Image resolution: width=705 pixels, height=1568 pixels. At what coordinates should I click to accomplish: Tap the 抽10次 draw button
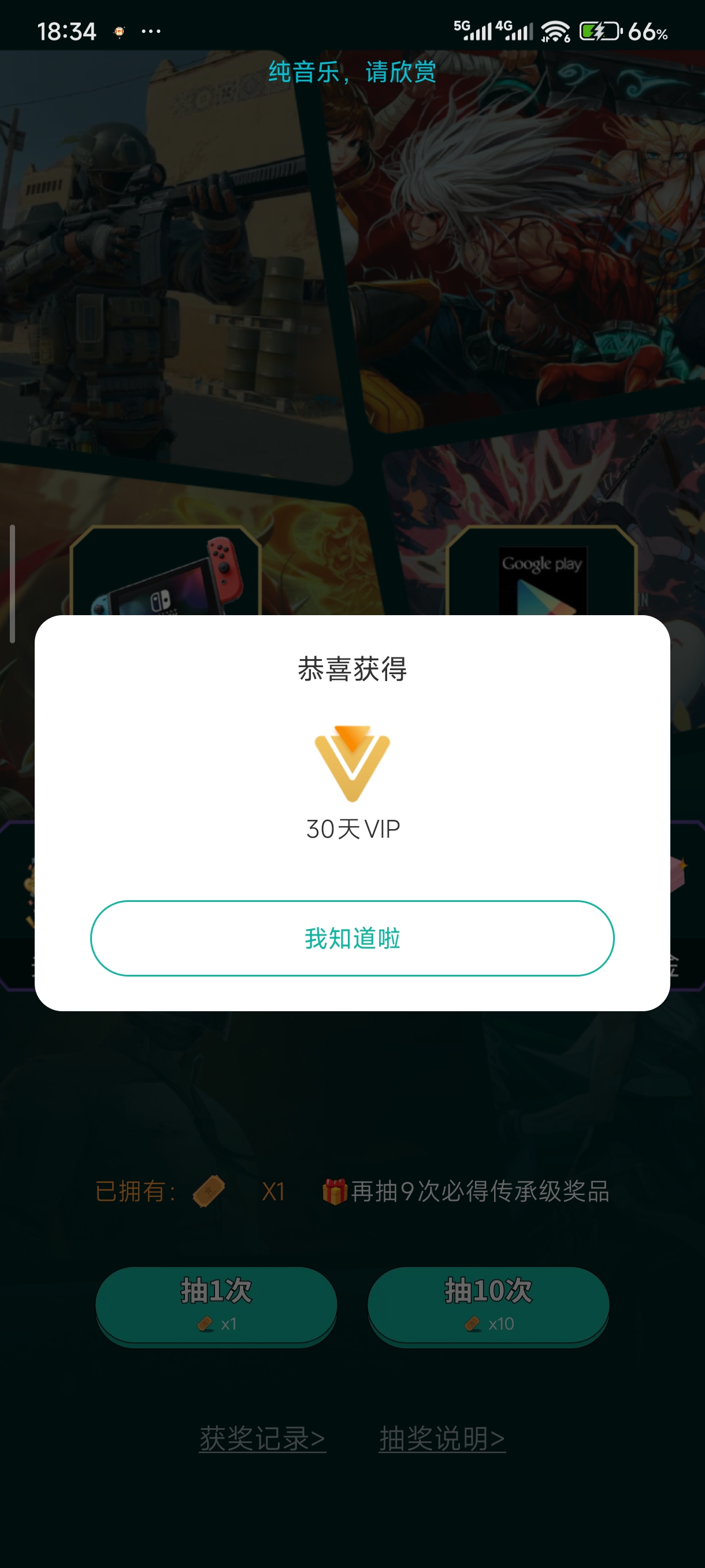[x=488, y=1304]
